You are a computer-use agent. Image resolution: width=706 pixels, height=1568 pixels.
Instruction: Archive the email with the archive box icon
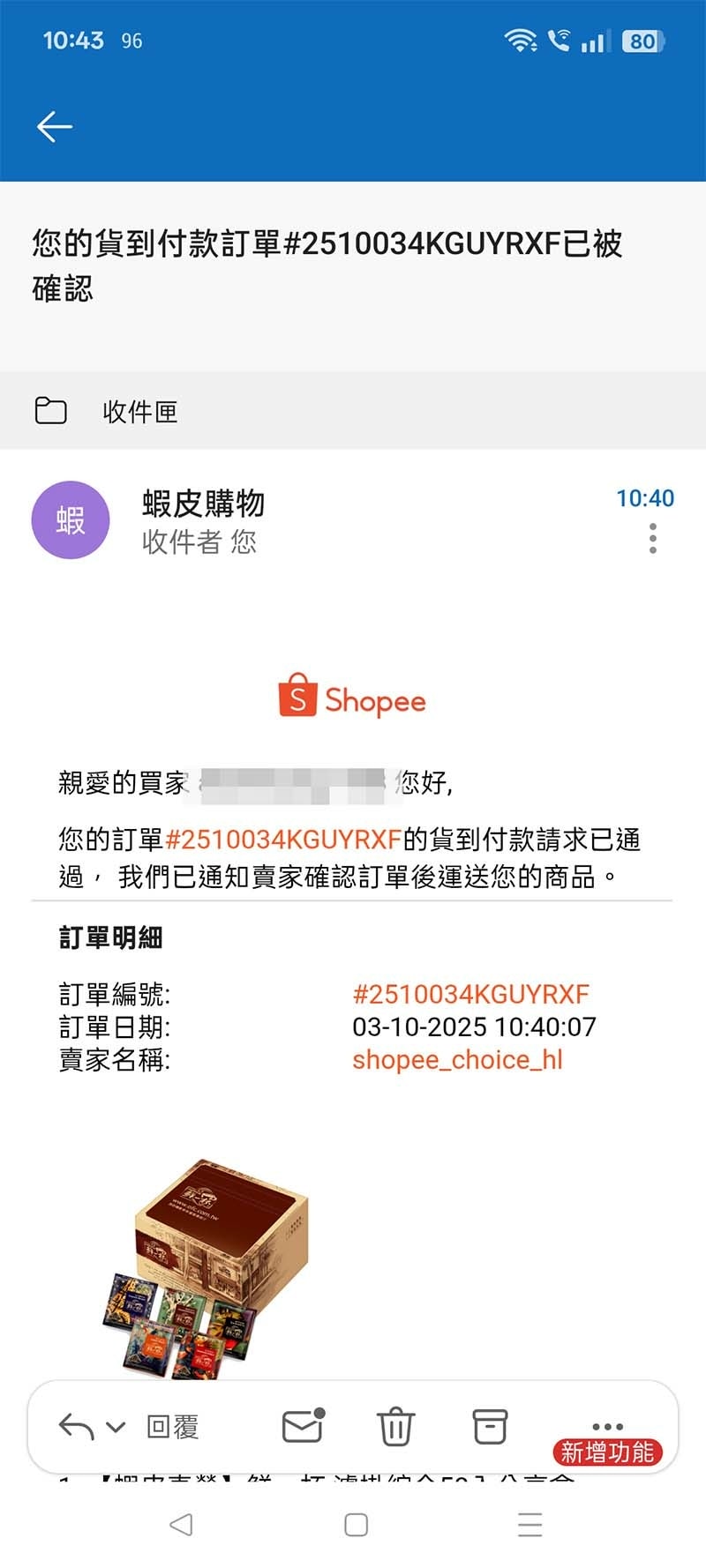coord(490,1425)
